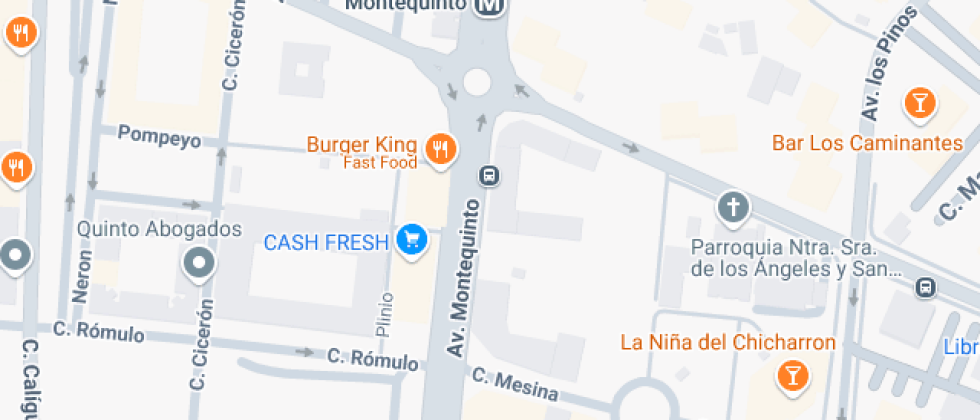Select the CASH FRESH shopping marker
This screenshot has width=980, height=420.
[x=412, y=240]
